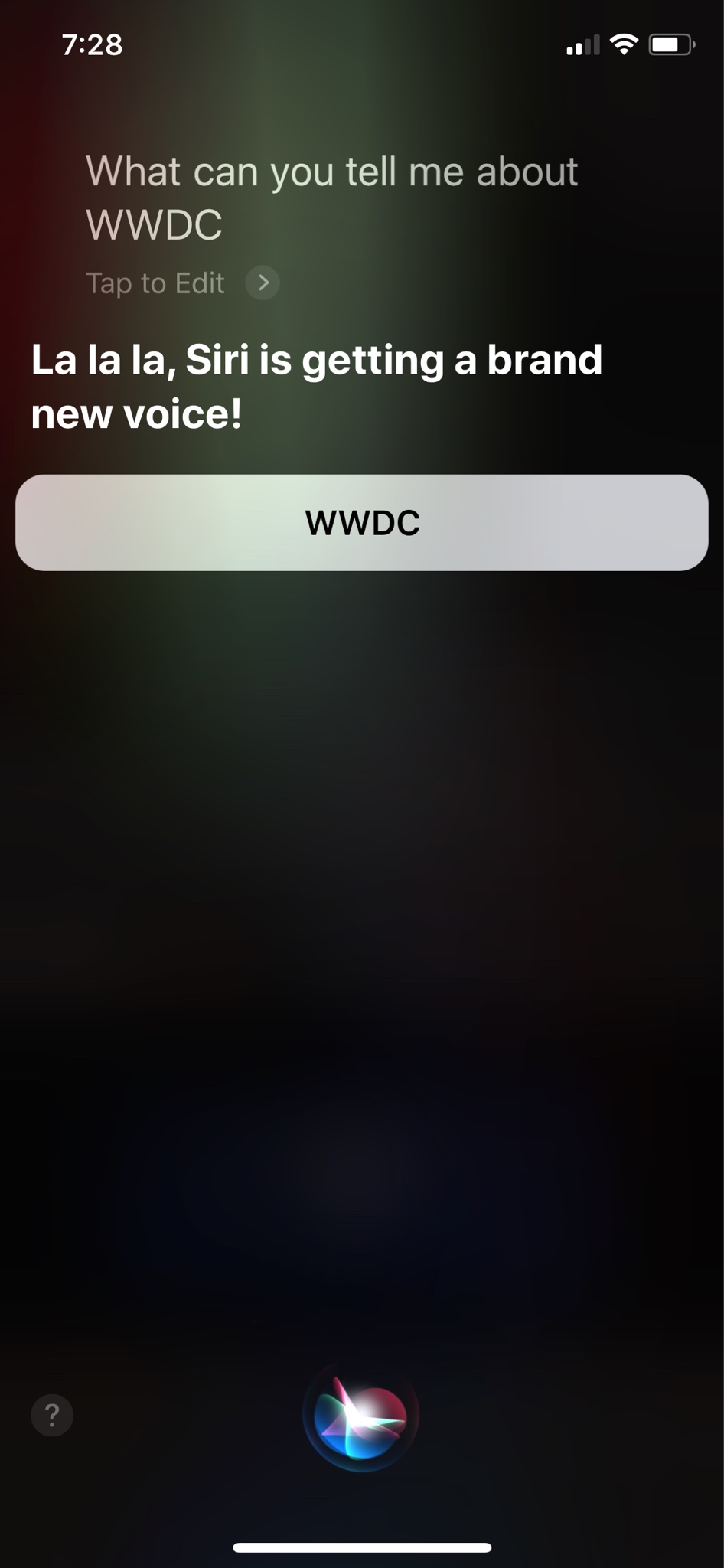Open the WWDC button

(362, 523)
